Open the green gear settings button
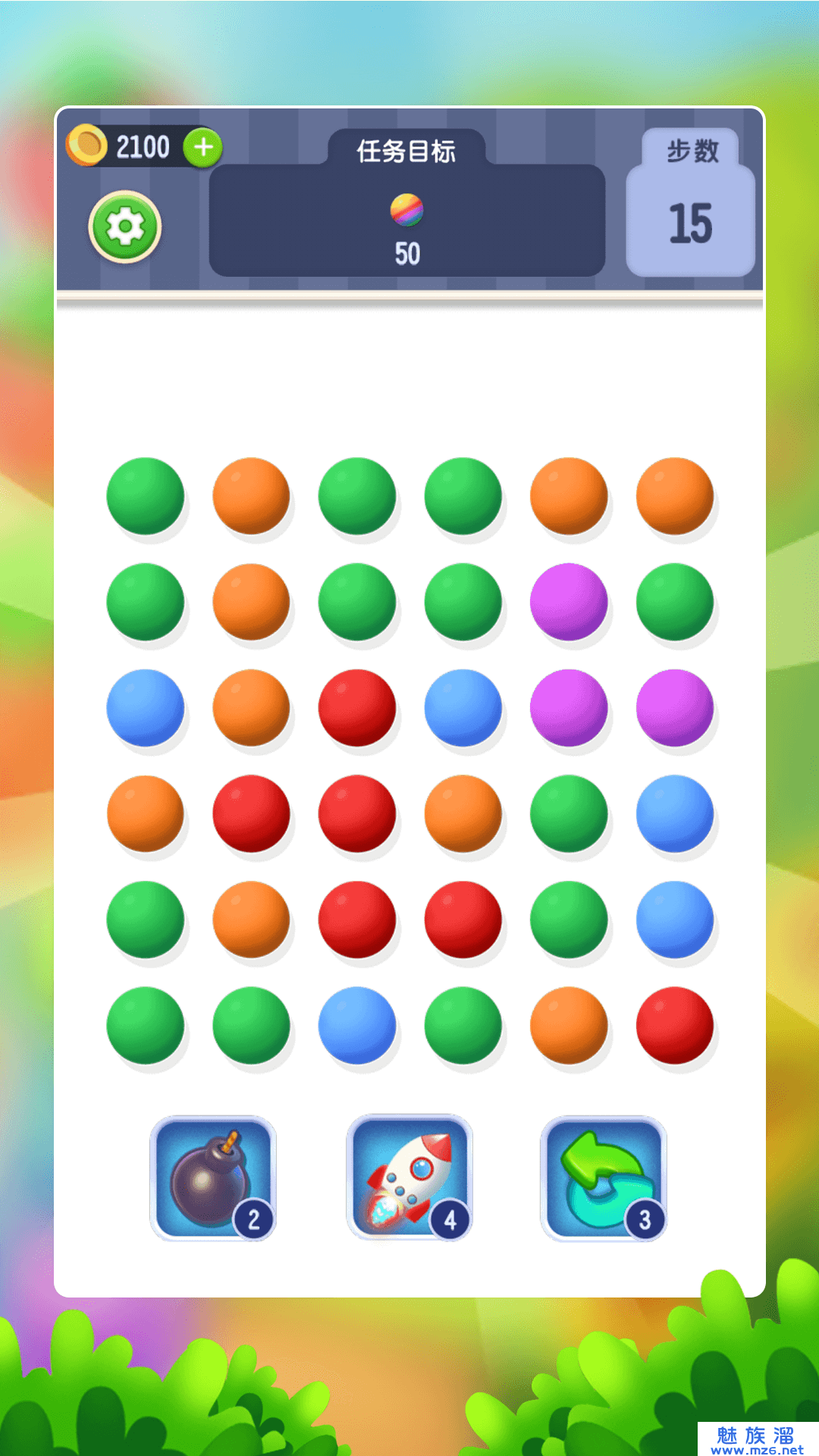Viewport: 819px width, 1456px height. (125, 227)
